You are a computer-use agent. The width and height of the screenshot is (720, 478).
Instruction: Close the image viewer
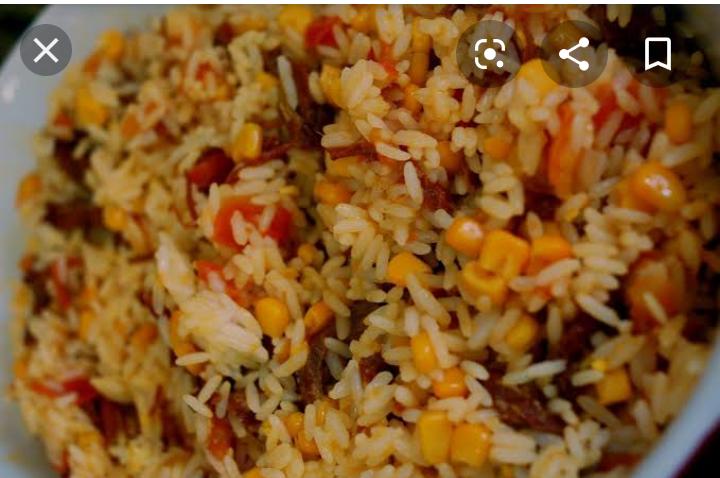click(46, 50)
